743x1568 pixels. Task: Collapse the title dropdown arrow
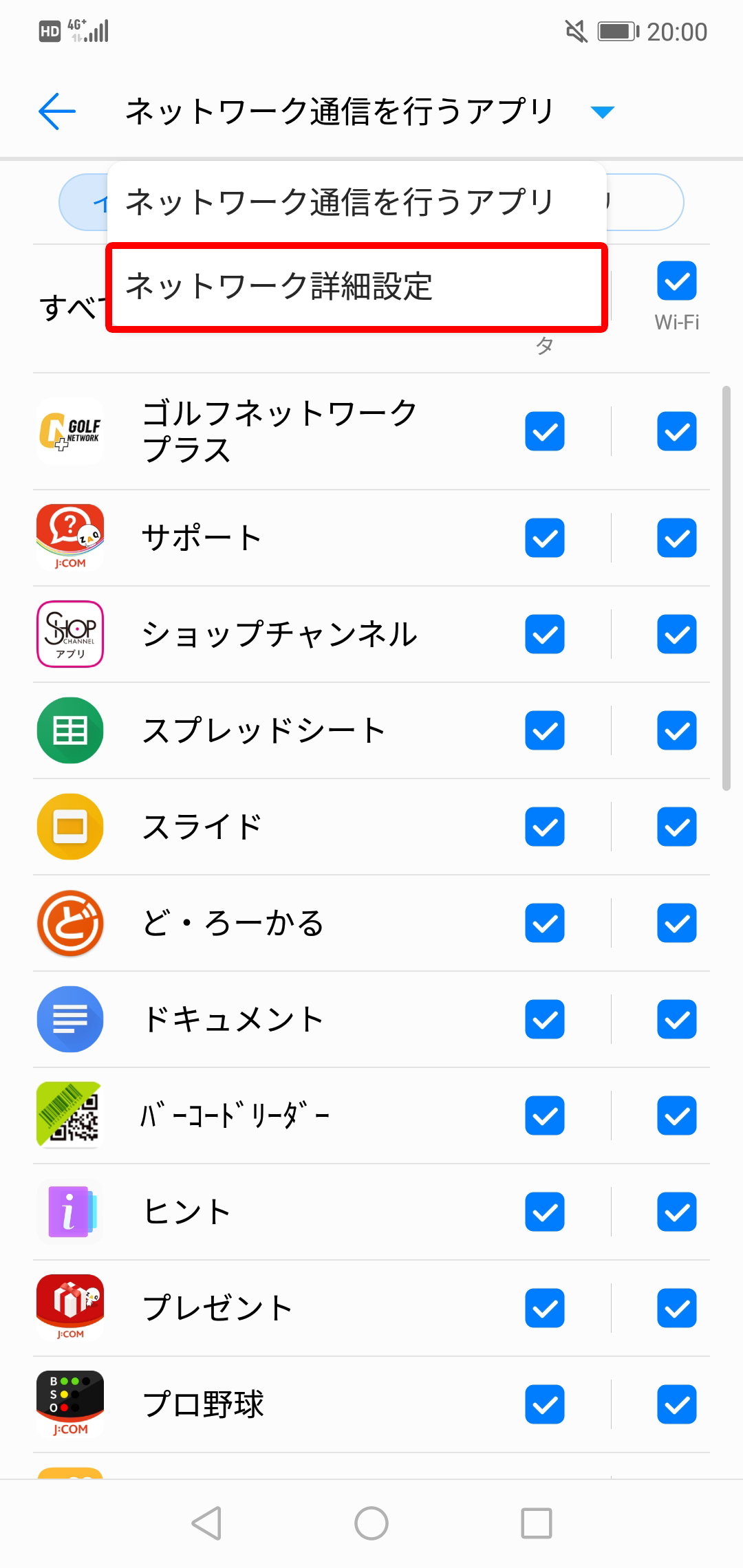[602, 112]
